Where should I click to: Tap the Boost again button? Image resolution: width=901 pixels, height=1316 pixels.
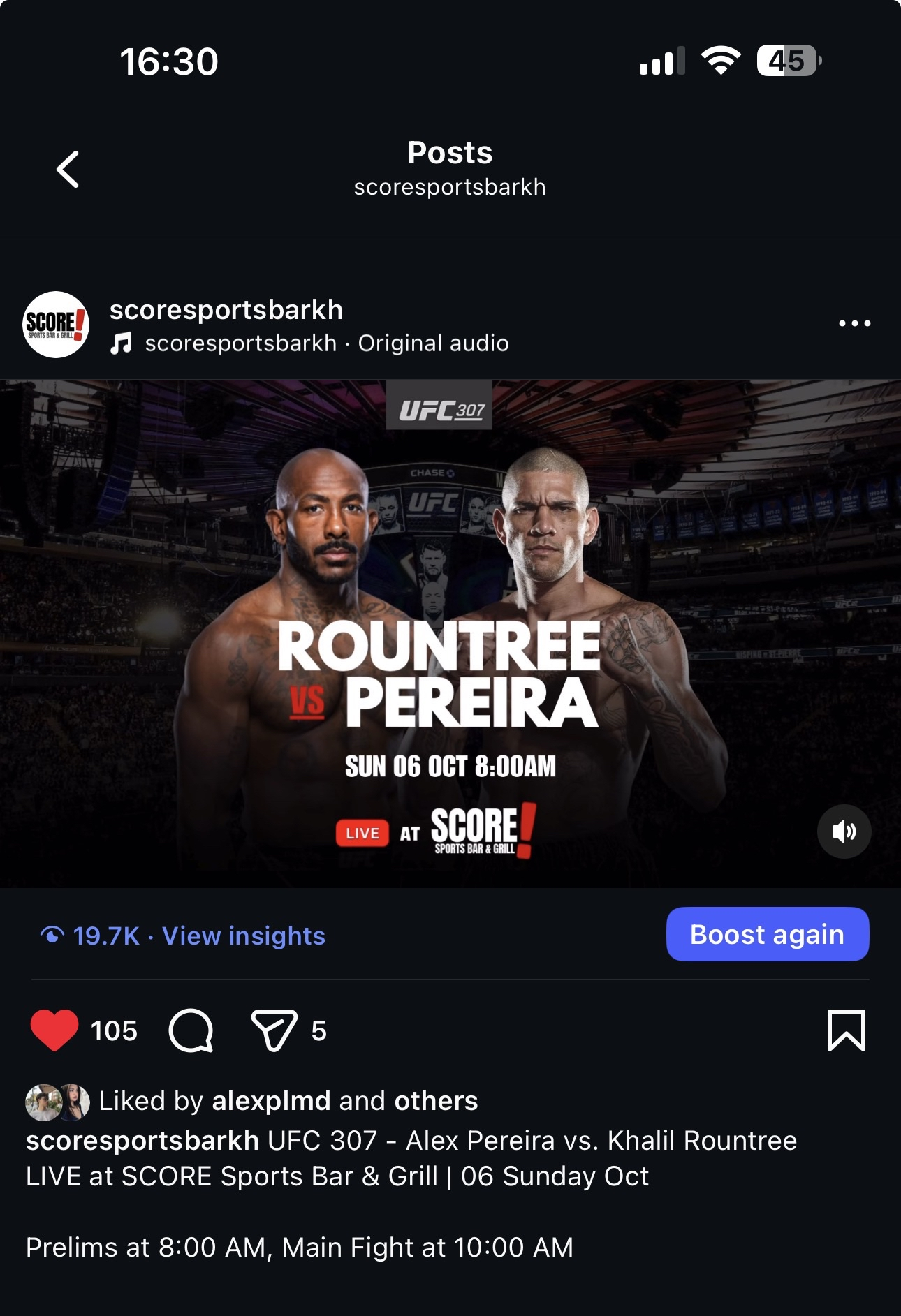tap(767, 934)
